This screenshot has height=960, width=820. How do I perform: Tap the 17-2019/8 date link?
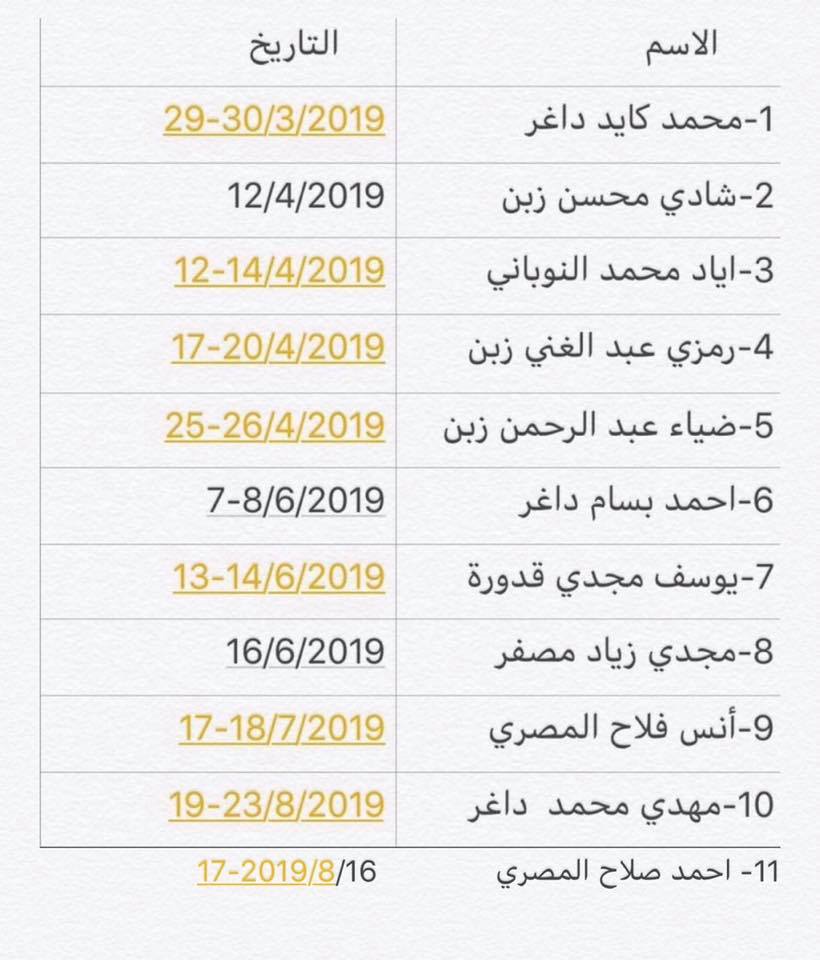266,871
